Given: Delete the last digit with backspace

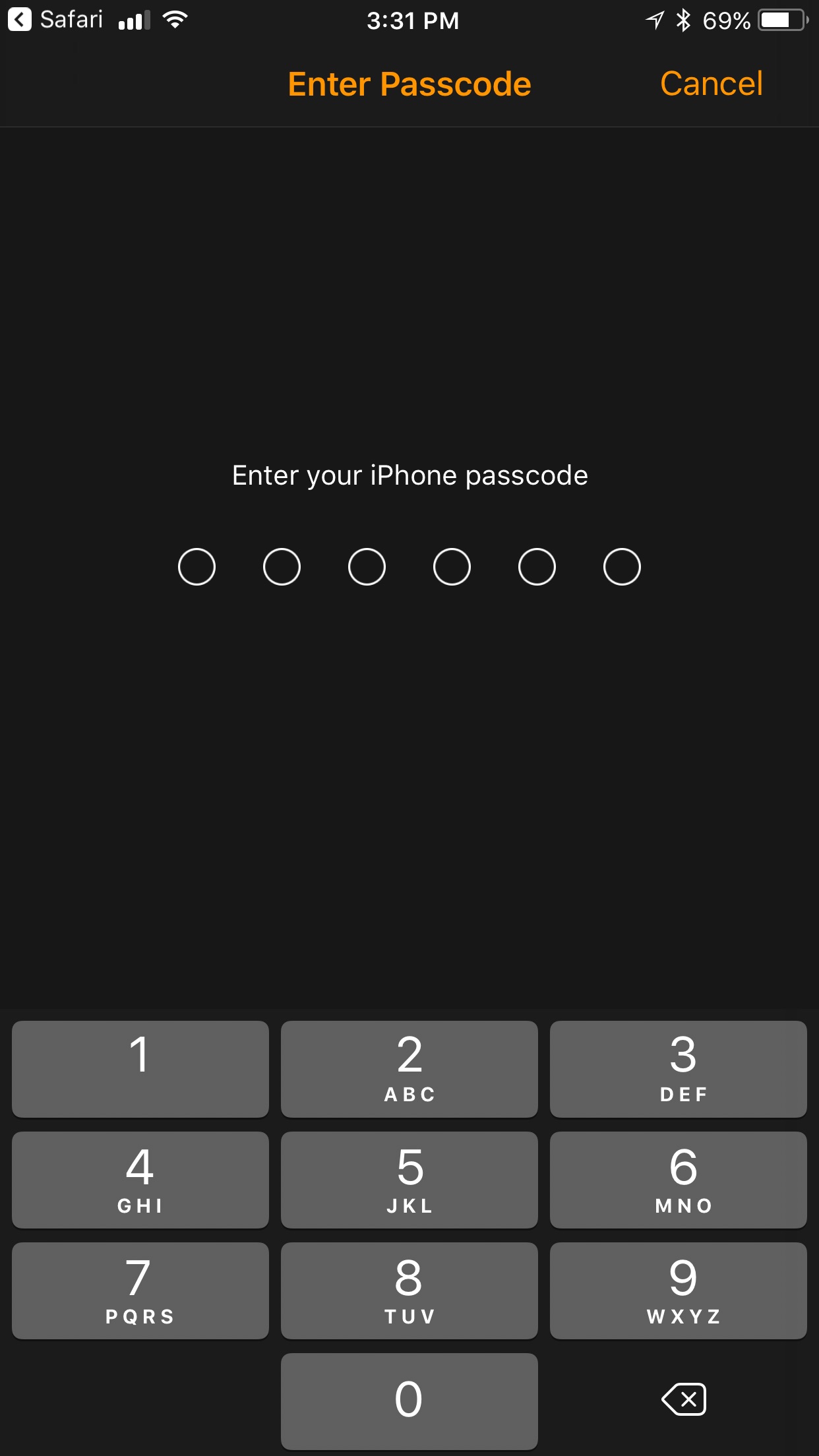Looking at the screenshot, I should pyautogui.click(x=684, y=1399).
